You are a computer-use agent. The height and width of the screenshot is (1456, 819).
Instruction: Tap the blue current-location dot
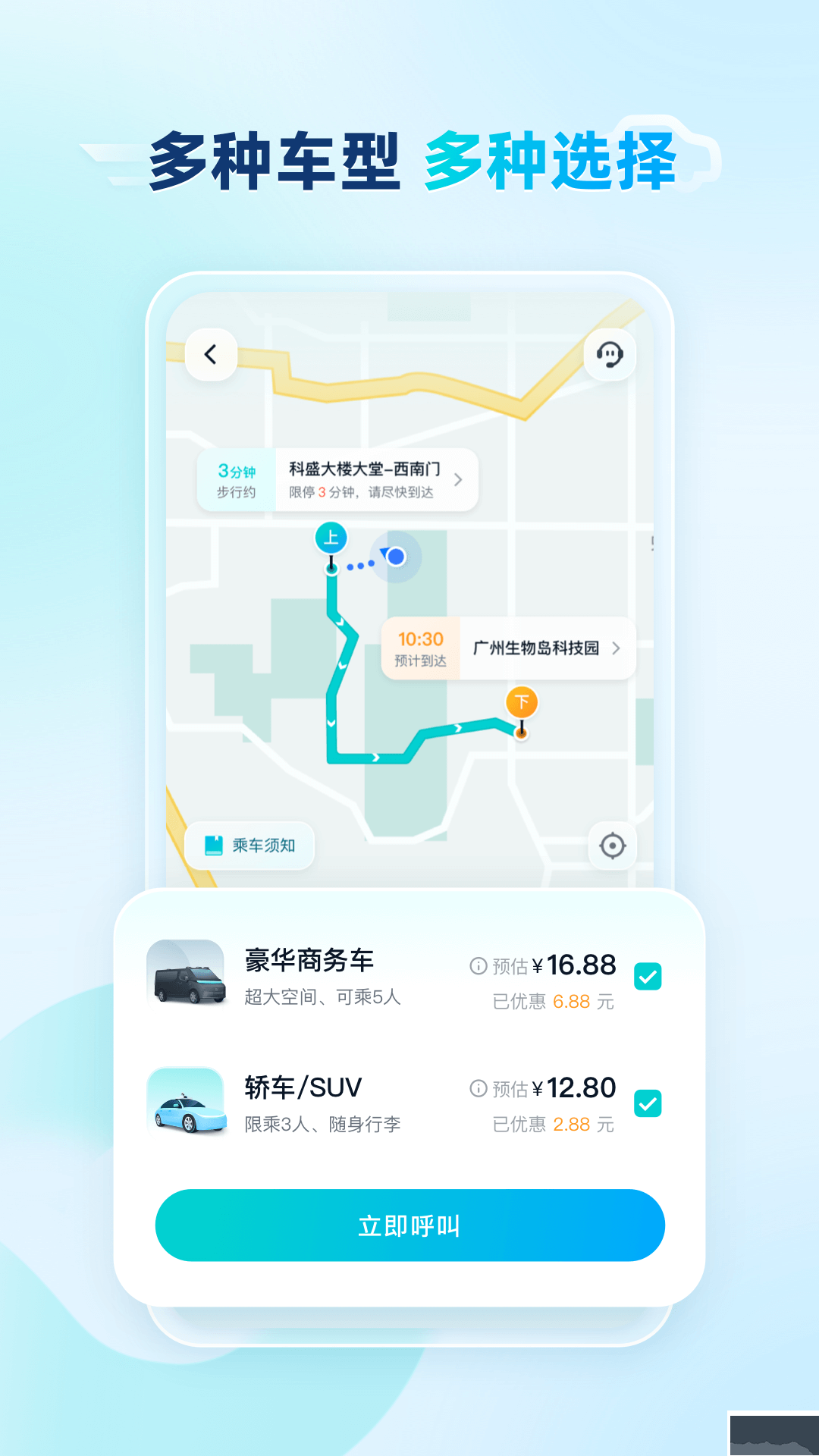click(x=394, y=556)
